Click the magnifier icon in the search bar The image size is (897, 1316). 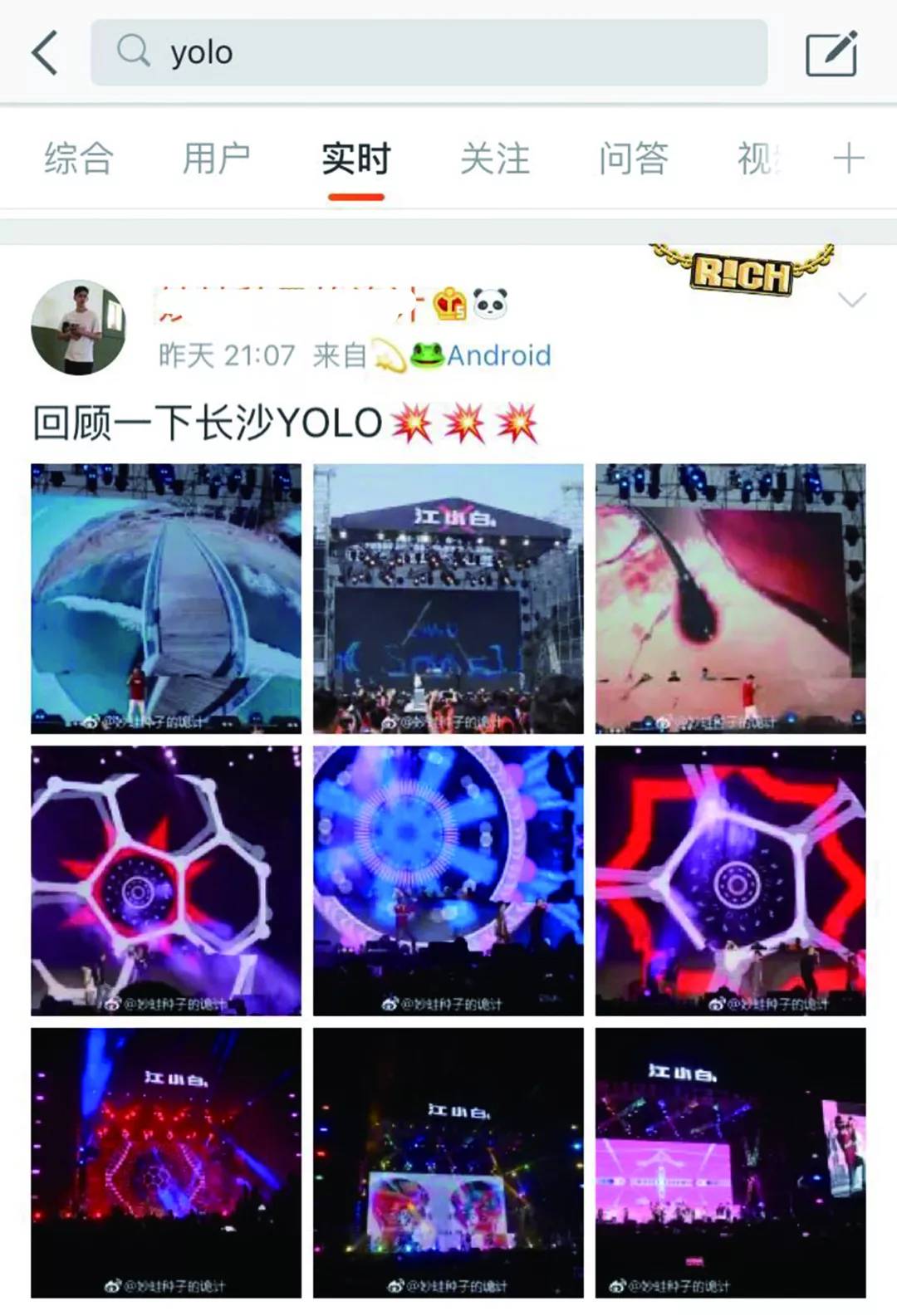coord(133,52)
